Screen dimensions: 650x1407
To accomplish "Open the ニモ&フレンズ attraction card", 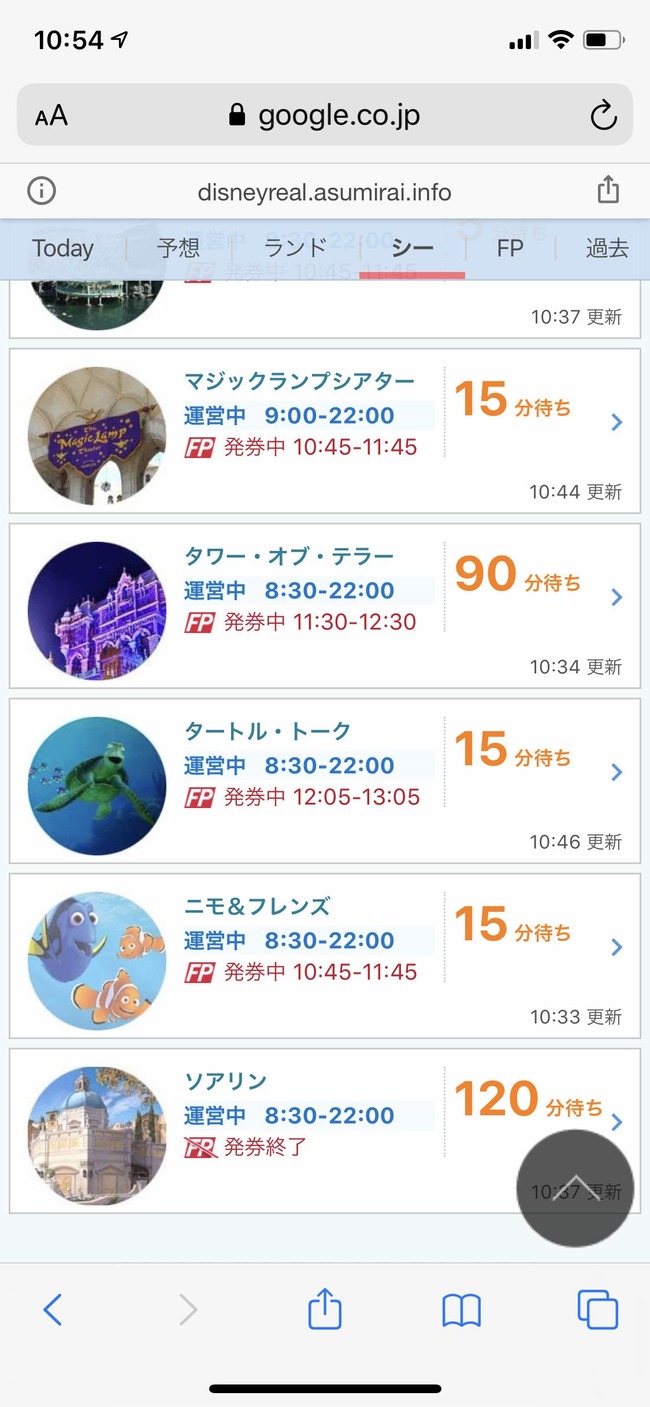I will click(x=324, y=955).
